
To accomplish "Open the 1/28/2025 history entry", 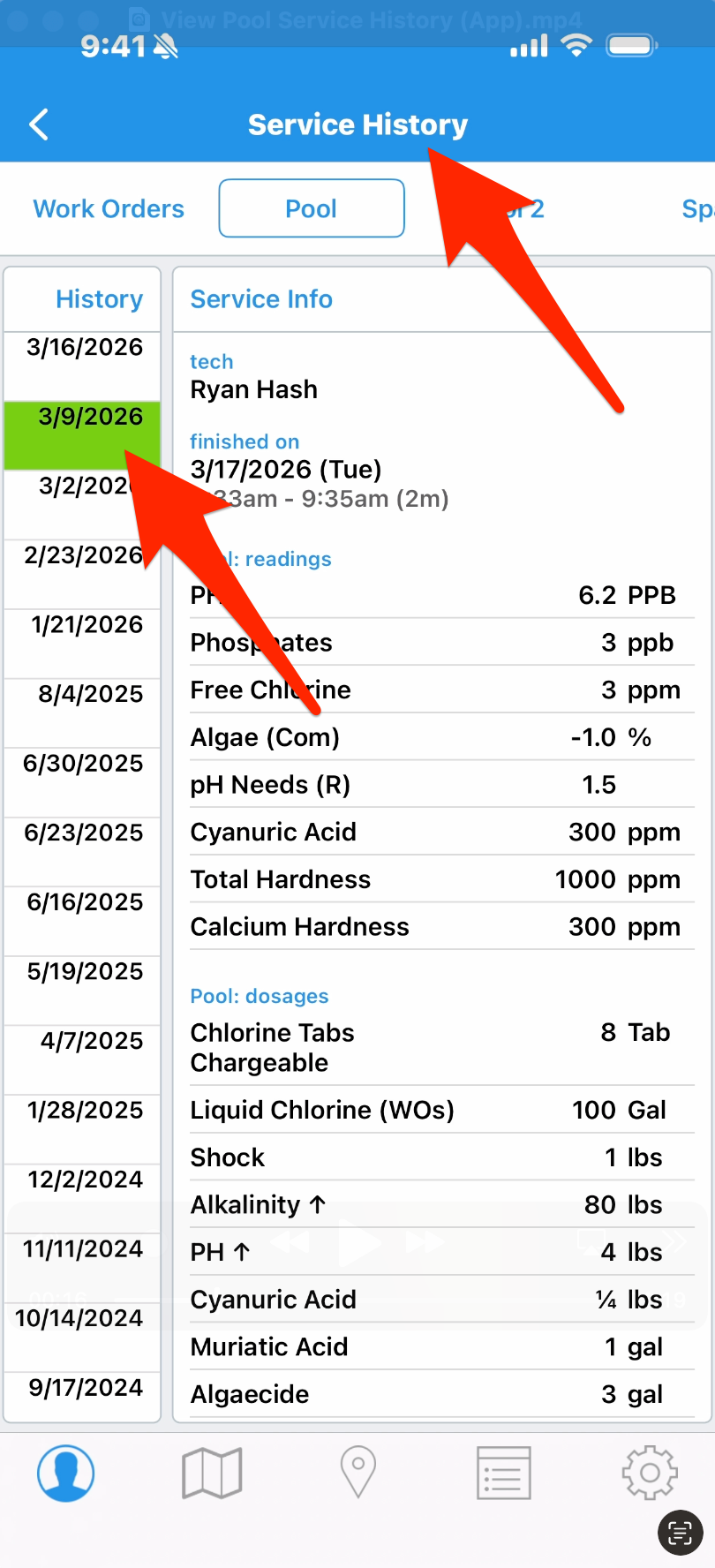I will coord(84,1111).
